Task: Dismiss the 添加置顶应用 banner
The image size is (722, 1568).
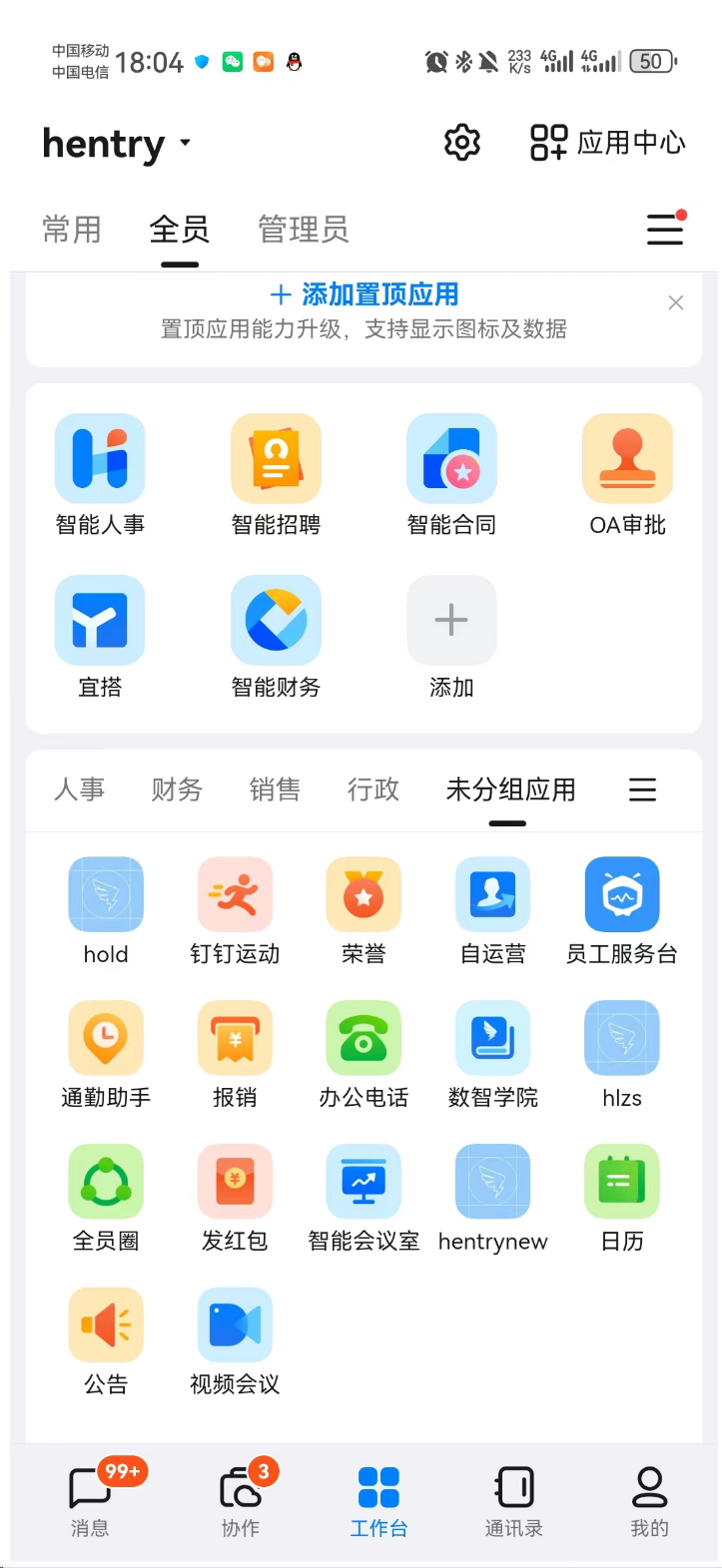Action: [x=676, y=302]
